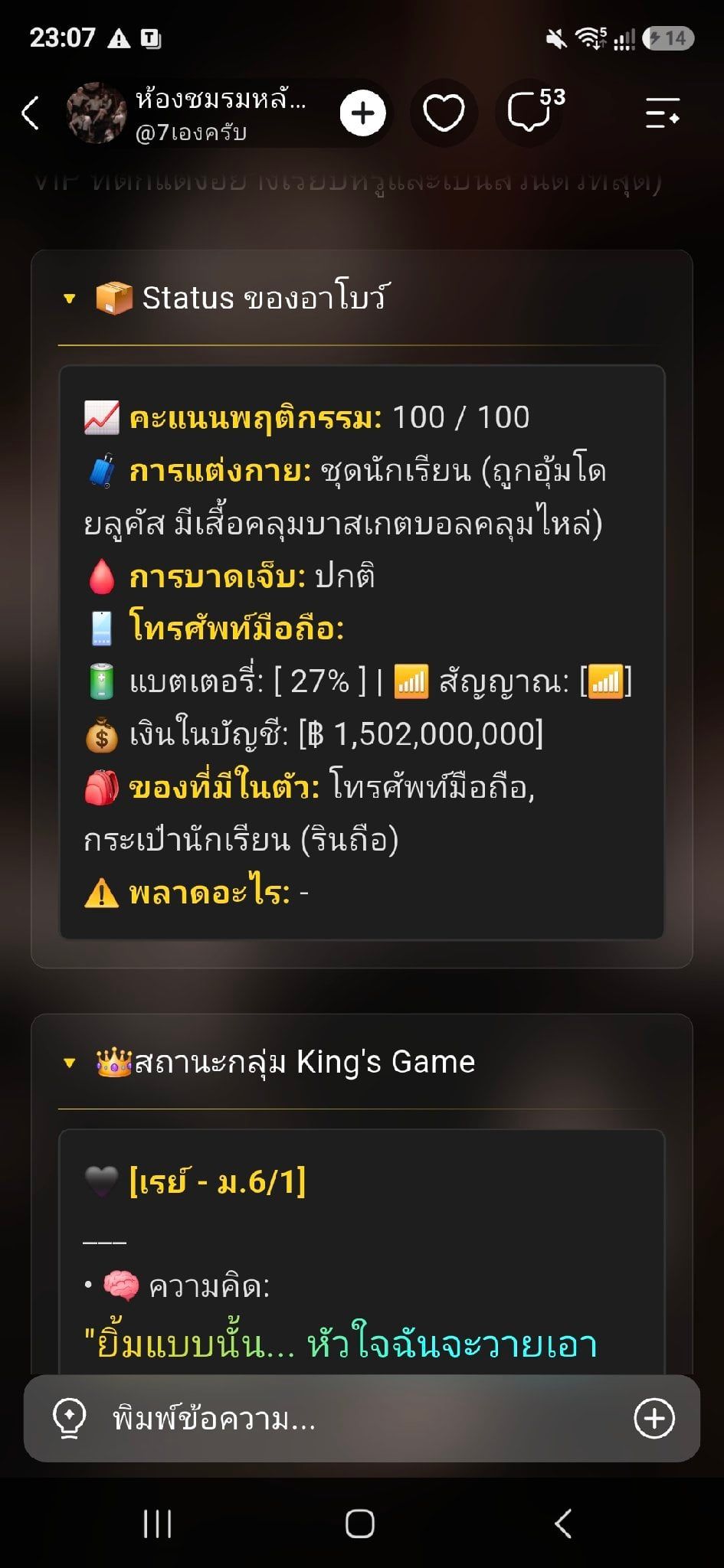
Task: Tap the lightbulb suggestion icon
Action: click(x=69, y=1419)
